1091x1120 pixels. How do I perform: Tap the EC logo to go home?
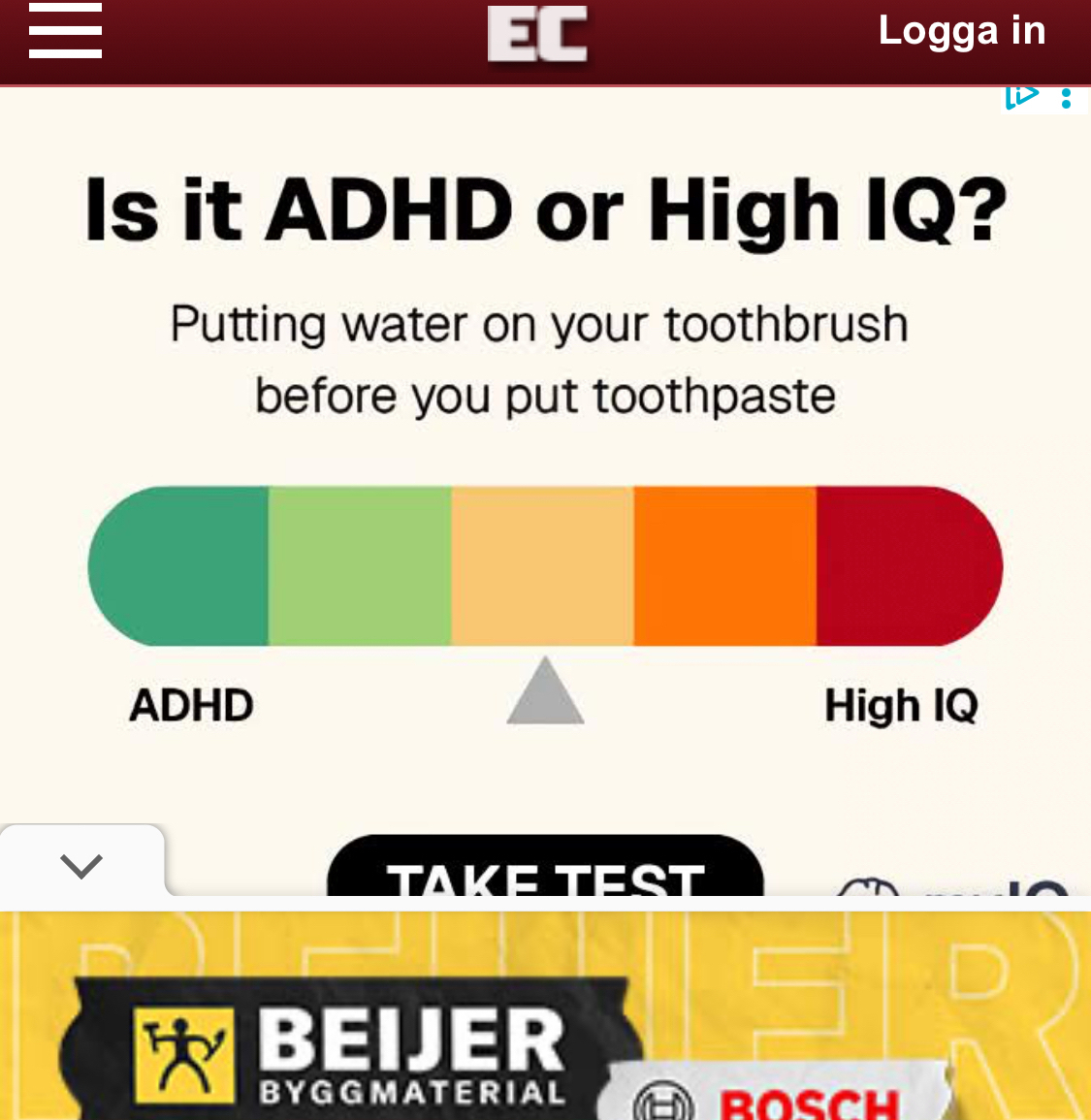tap(537, 36)
